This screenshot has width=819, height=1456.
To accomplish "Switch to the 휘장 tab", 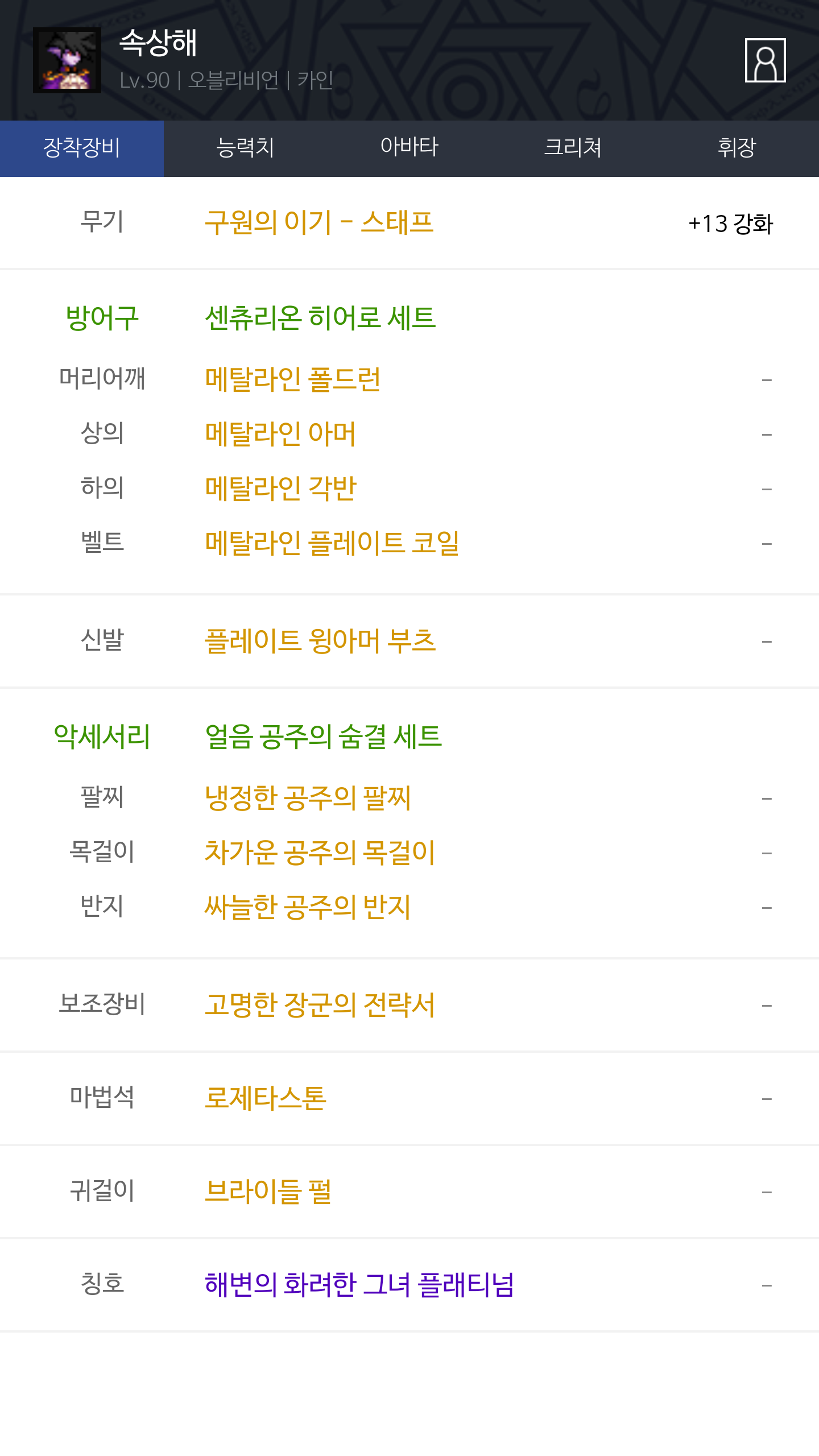I will (737, 148).
